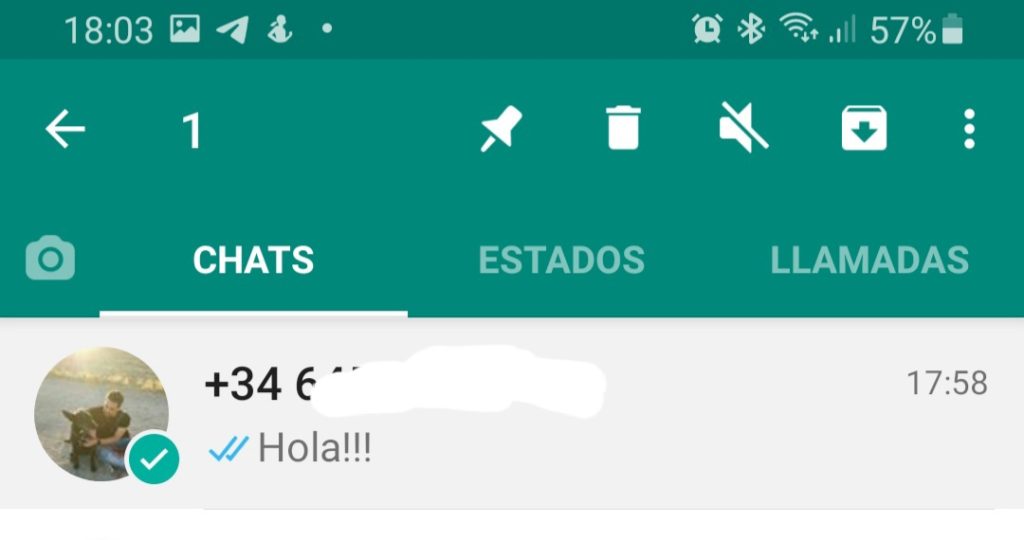This screenshot has height=540, width=1024.
Task: Switch to the LLAMADAS tab
Action: coord(869,261)
